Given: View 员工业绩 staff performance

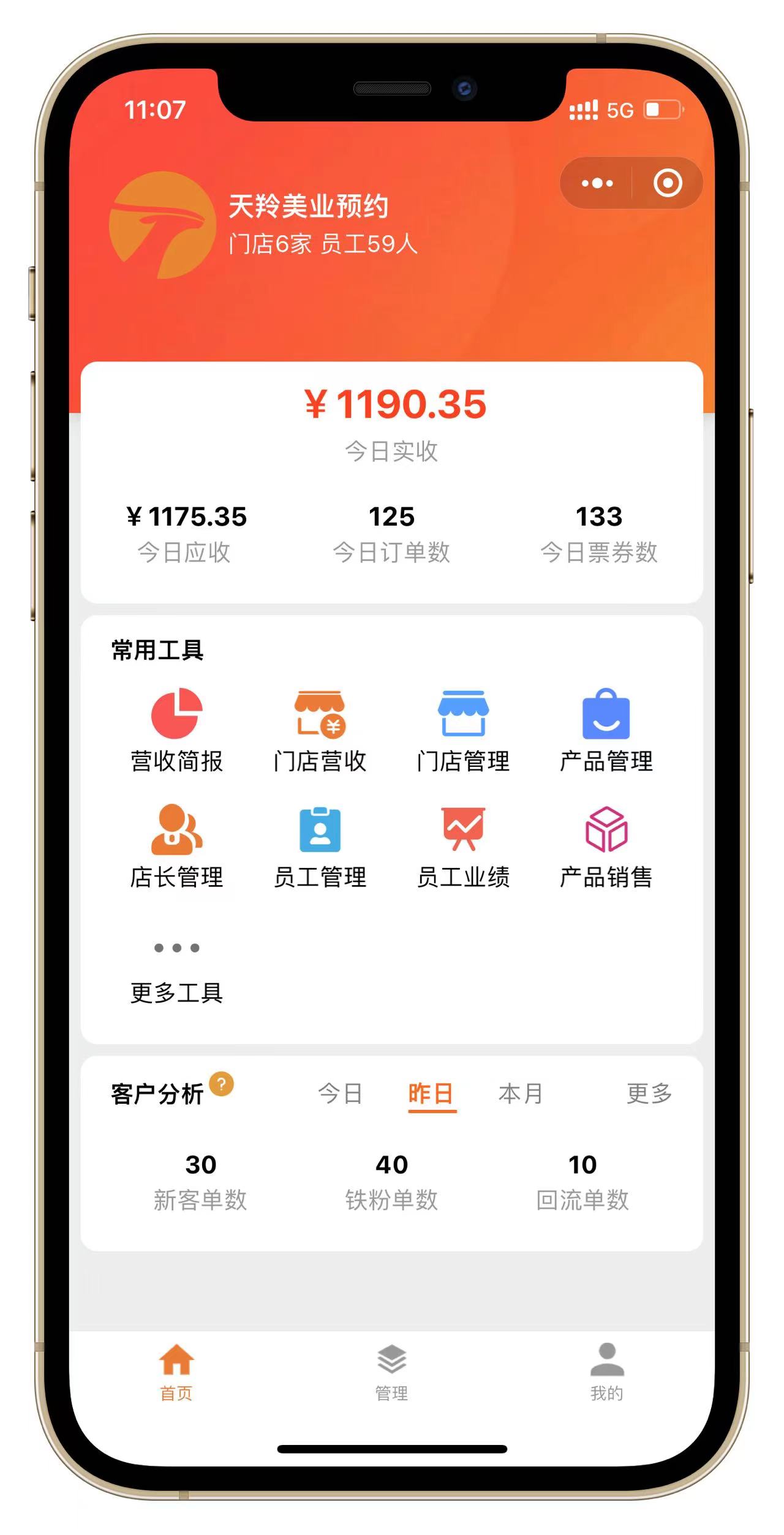Looking at the screenshot, I should tap(463, 847).
